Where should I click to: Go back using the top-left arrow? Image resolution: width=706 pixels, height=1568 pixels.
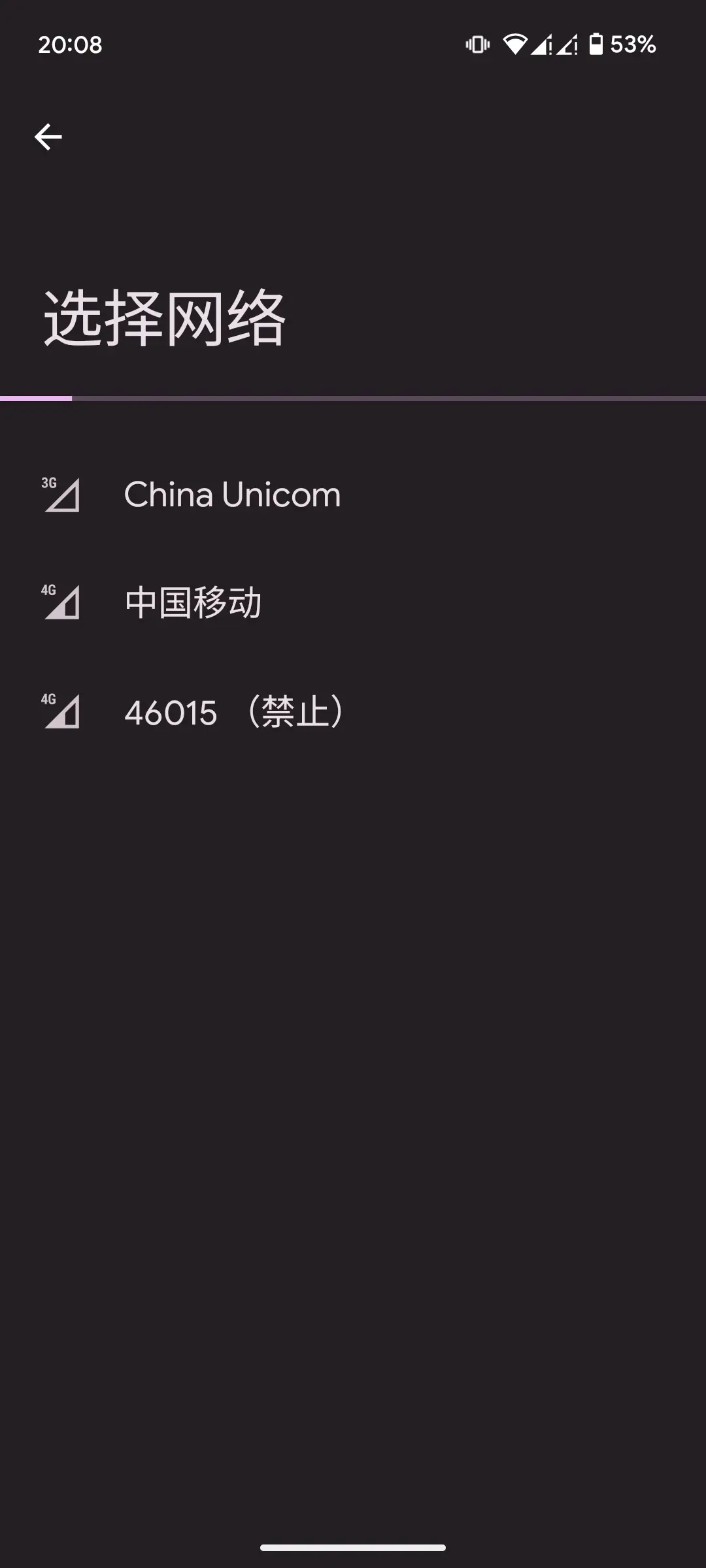coord(48,137)
